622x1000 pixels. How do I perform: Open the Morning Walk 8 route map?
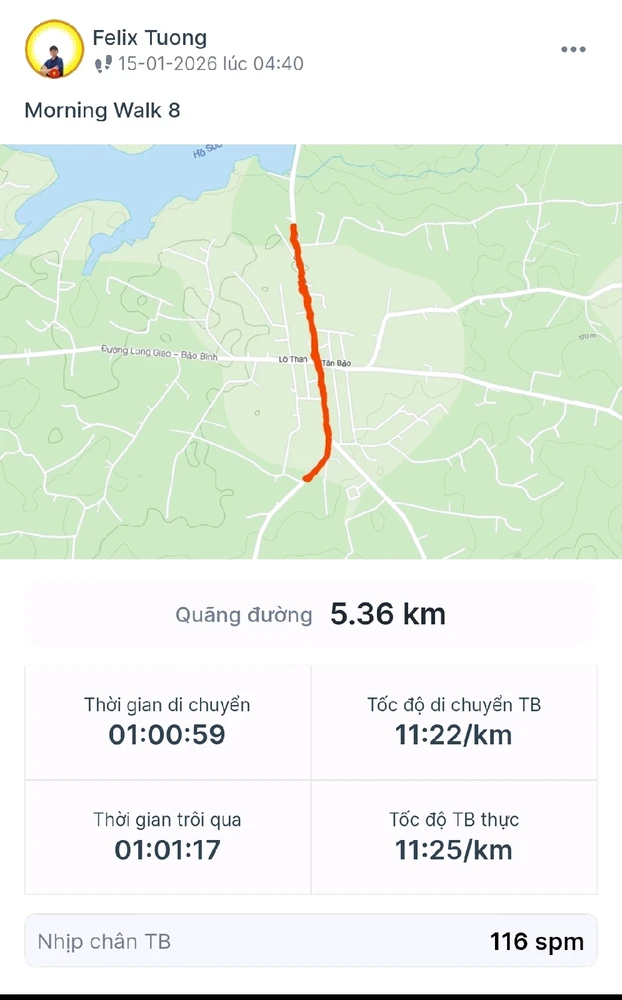pos(311,351)
